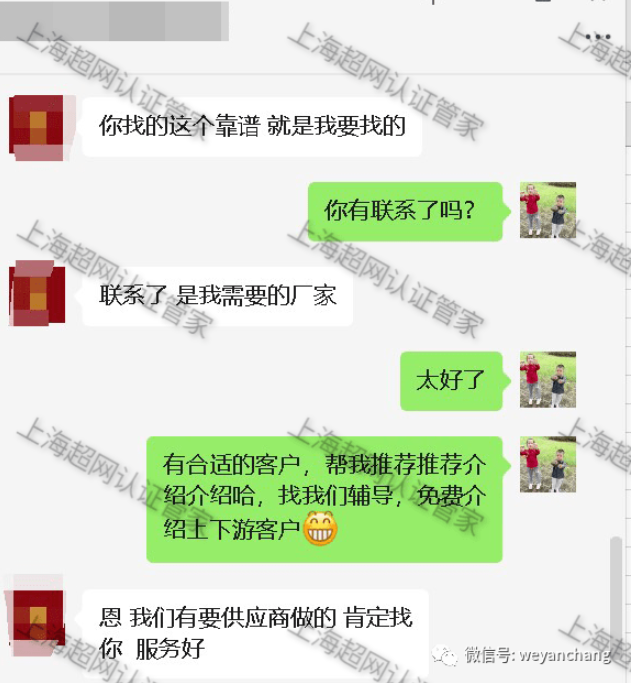Open contact avatar beside "恩 我们有要供应商做的"

coord(37,616)
